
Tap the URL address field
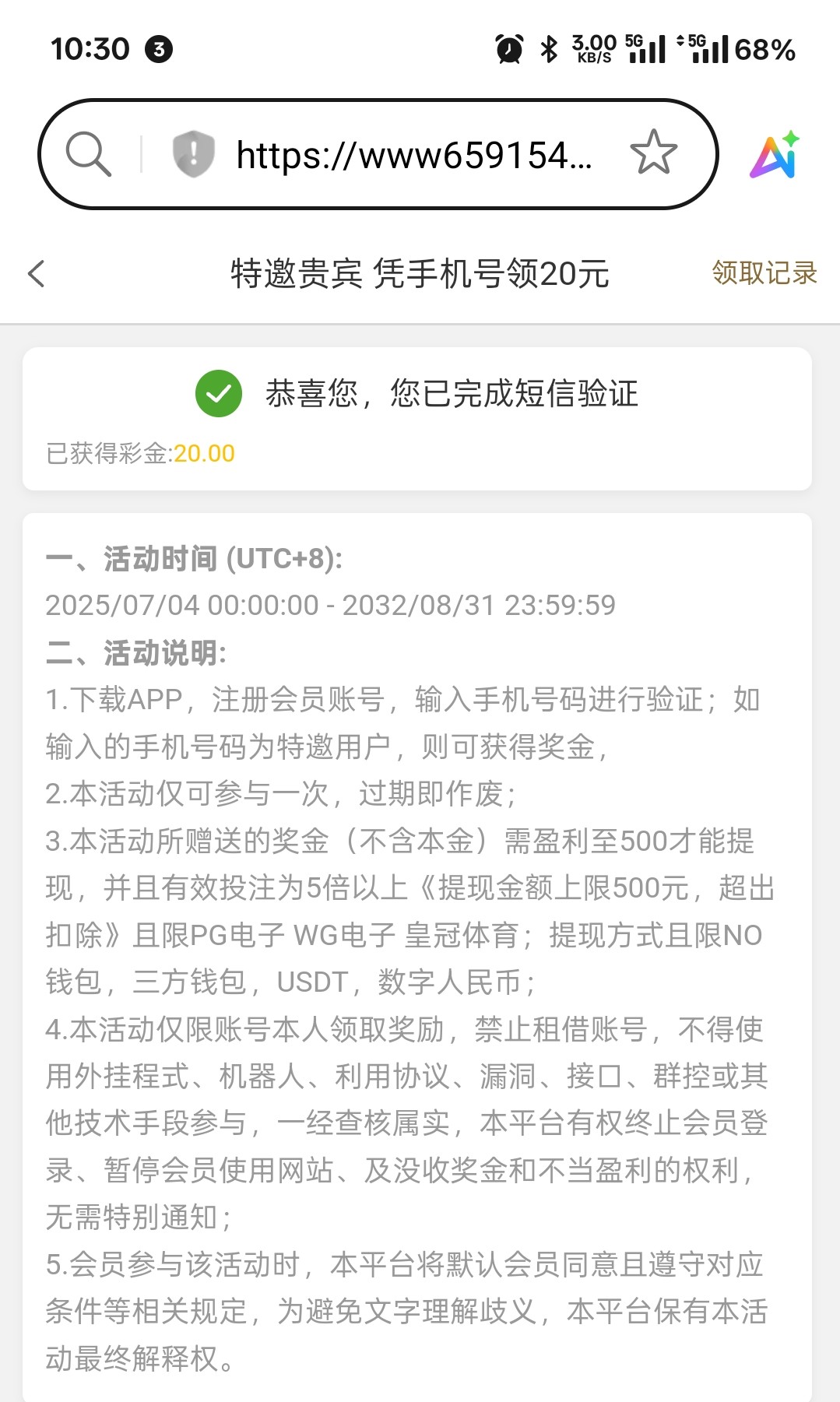coord(413,155)
